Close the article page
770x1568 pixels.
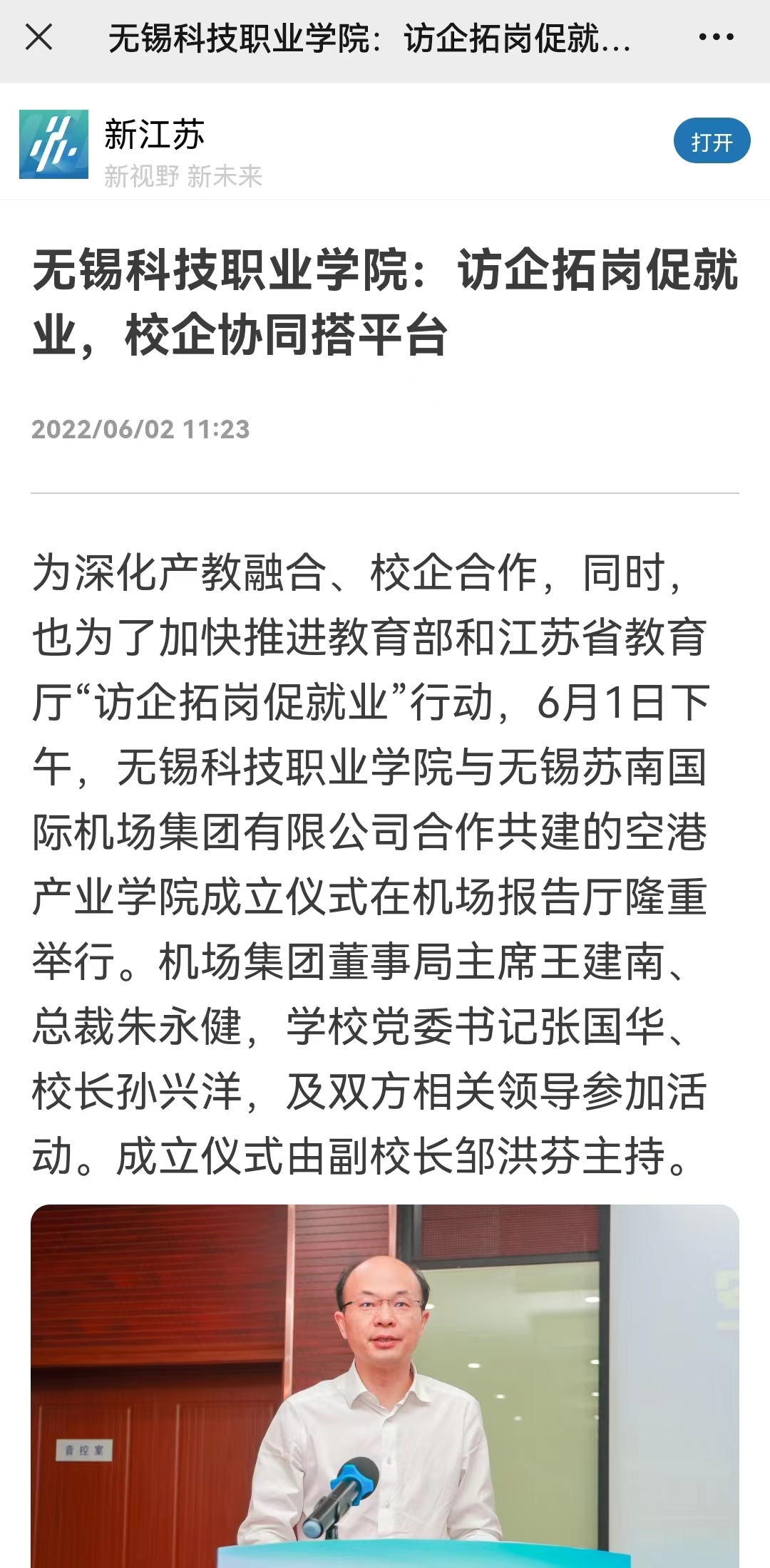point(38,37)
